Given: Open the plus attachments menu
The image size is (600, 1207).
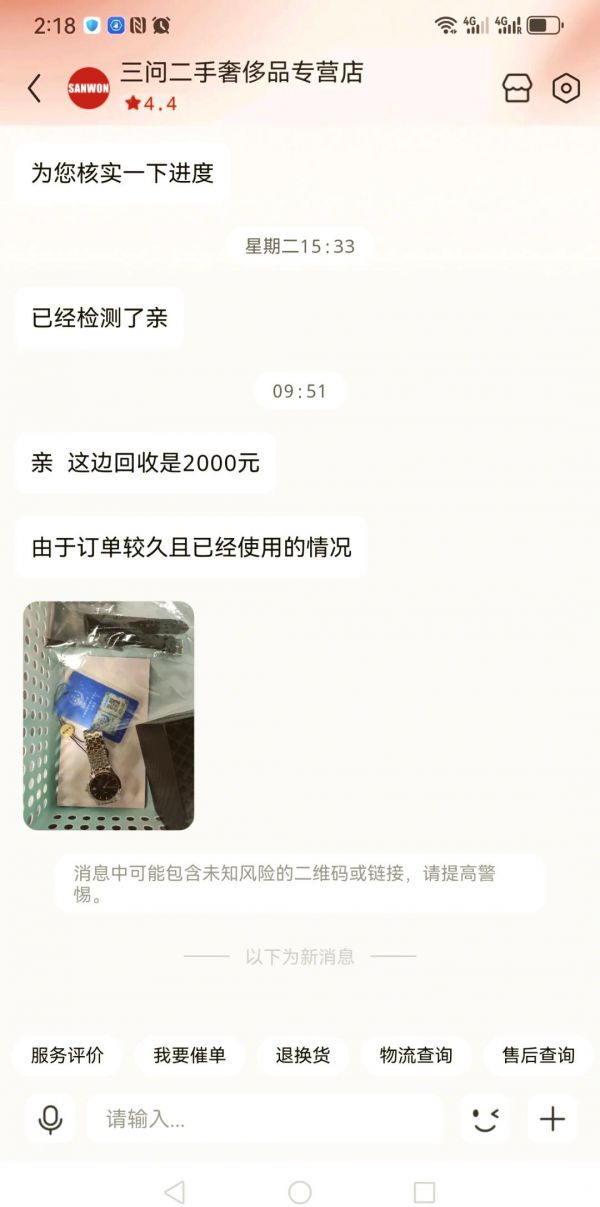Looking at the screenshot, I should pos(552,1119).
